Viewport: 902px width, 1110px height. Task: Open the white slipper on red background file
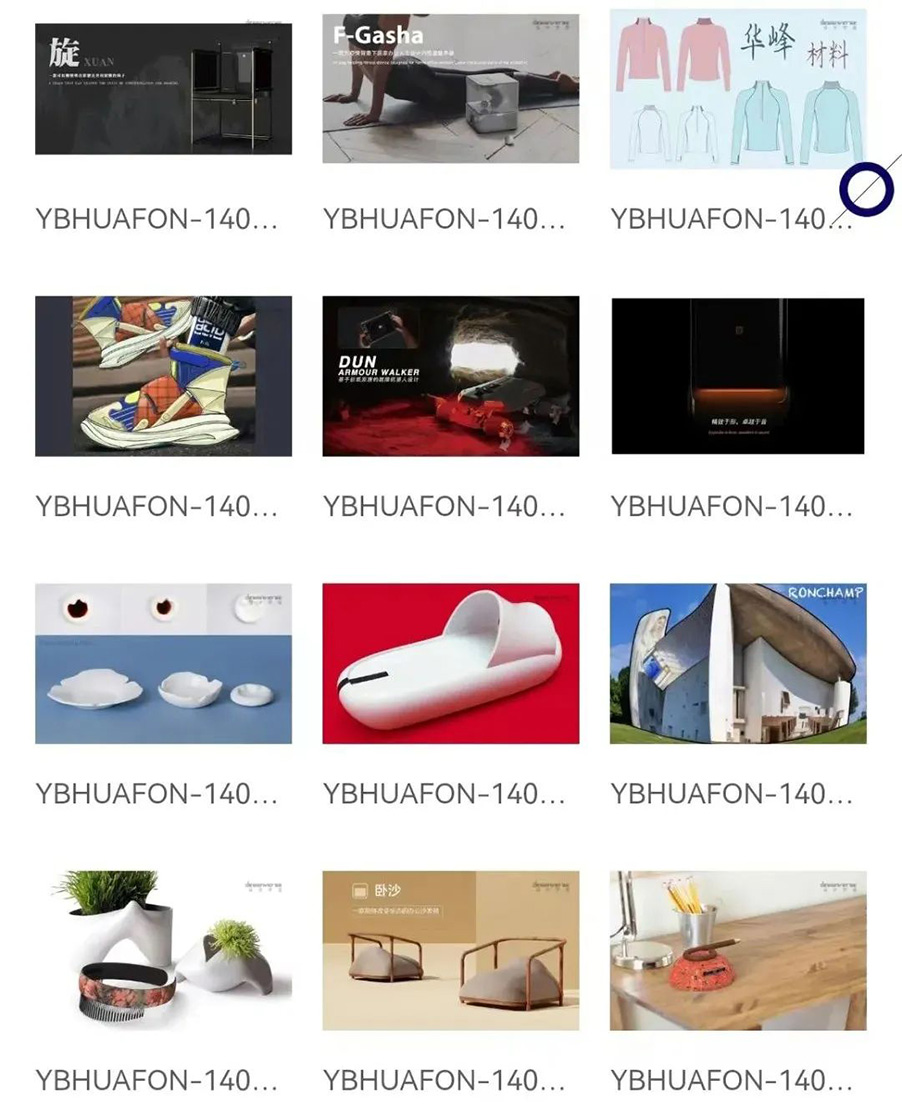pyautogui.click(x=450, y=663)
